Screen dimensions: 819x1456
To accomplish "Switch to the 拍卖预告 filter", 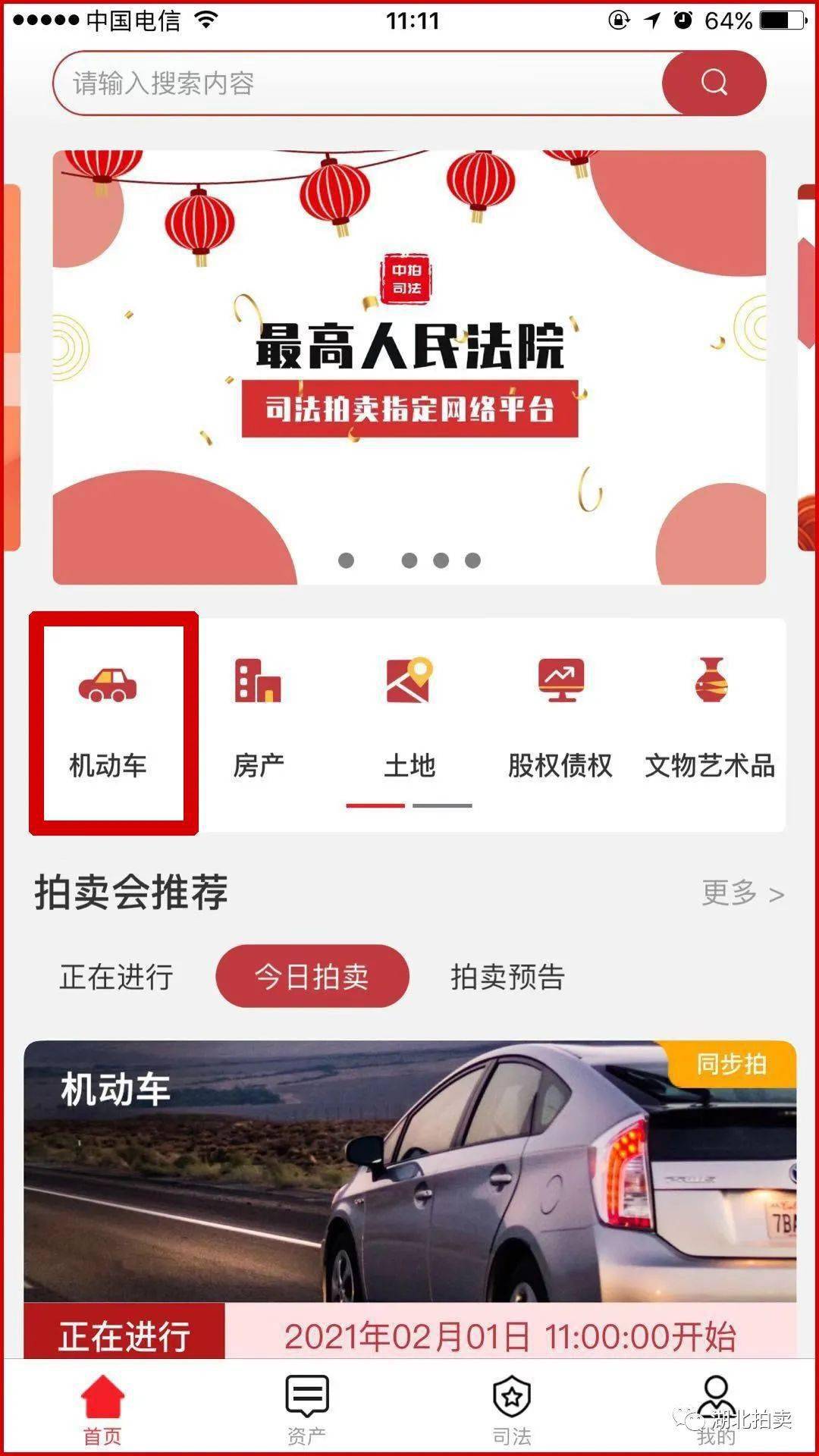I will point(507,977).
